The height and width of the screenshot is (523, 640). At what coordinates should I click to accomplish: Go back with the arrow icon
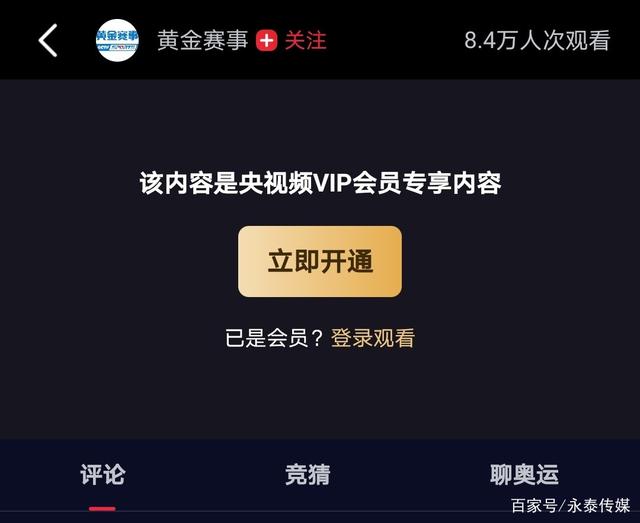tap(47, 41)
